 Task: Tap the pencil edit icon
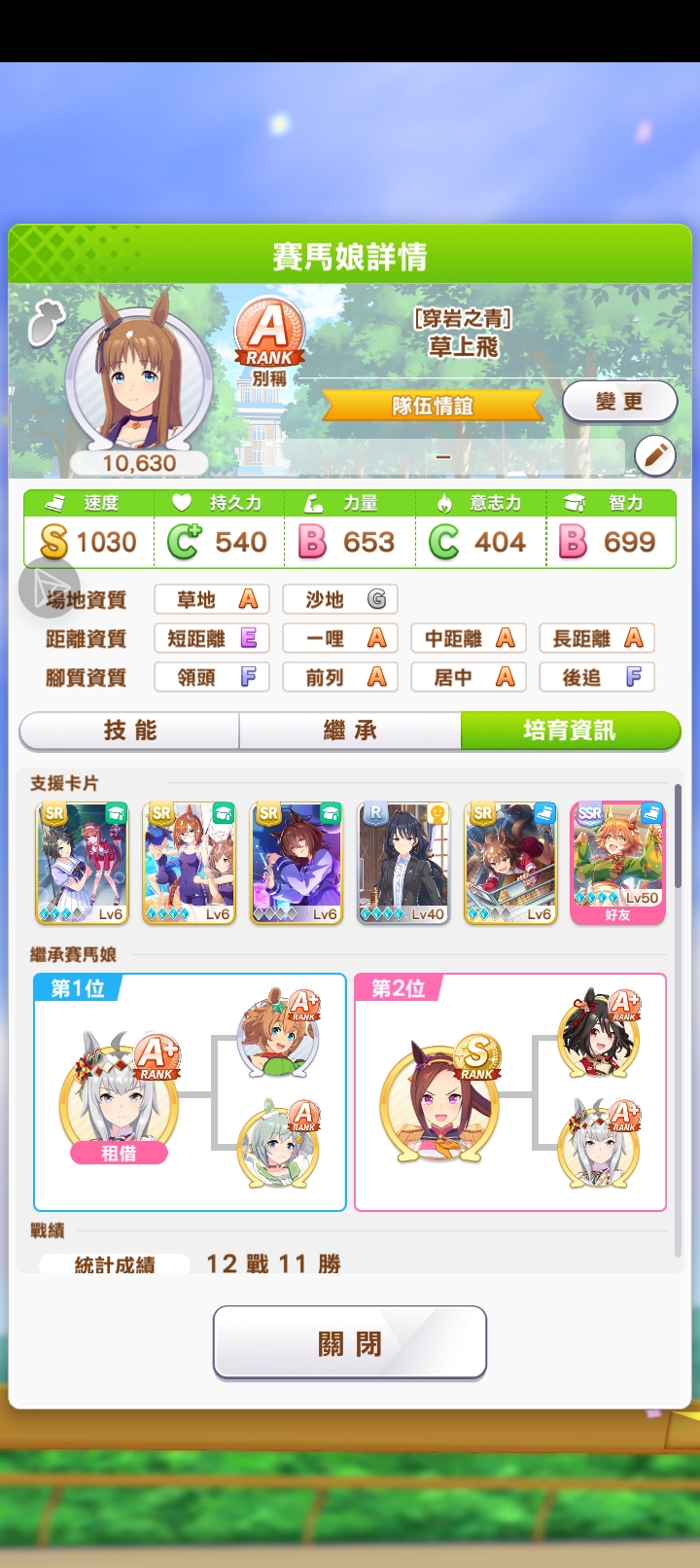click(654, 454)
